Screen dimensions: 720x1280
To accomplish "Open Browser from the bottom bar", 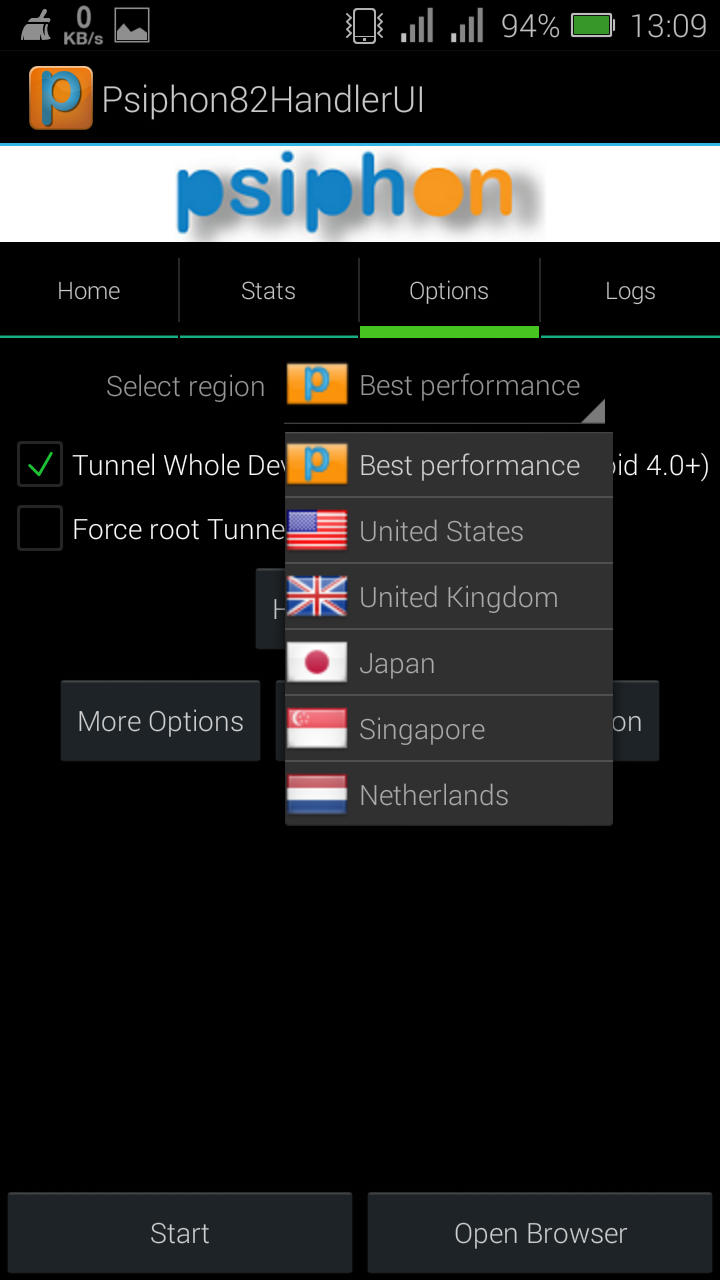I will [x=540, y=1232].
